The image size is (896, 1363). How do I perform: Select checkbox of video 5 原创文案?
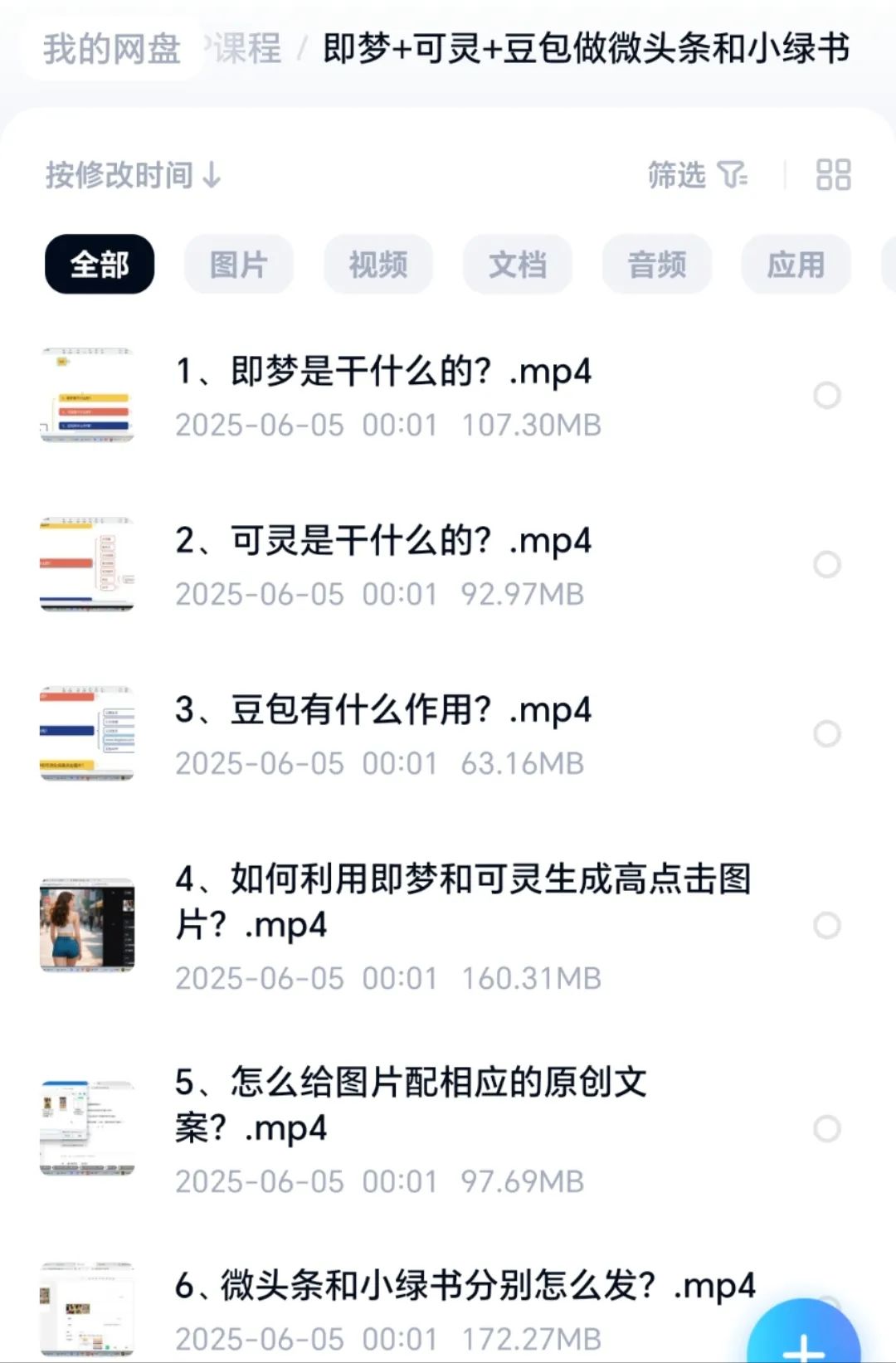pos(826,1127)
